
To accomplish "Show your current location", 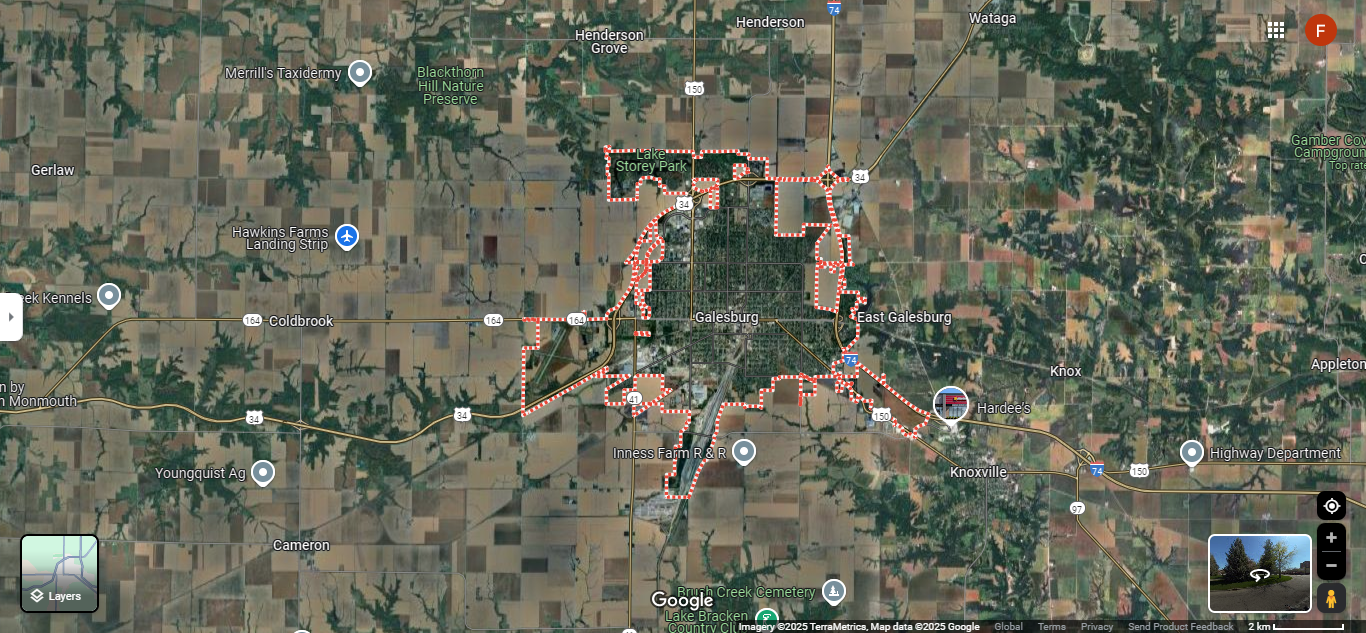I will [1331, 506].
